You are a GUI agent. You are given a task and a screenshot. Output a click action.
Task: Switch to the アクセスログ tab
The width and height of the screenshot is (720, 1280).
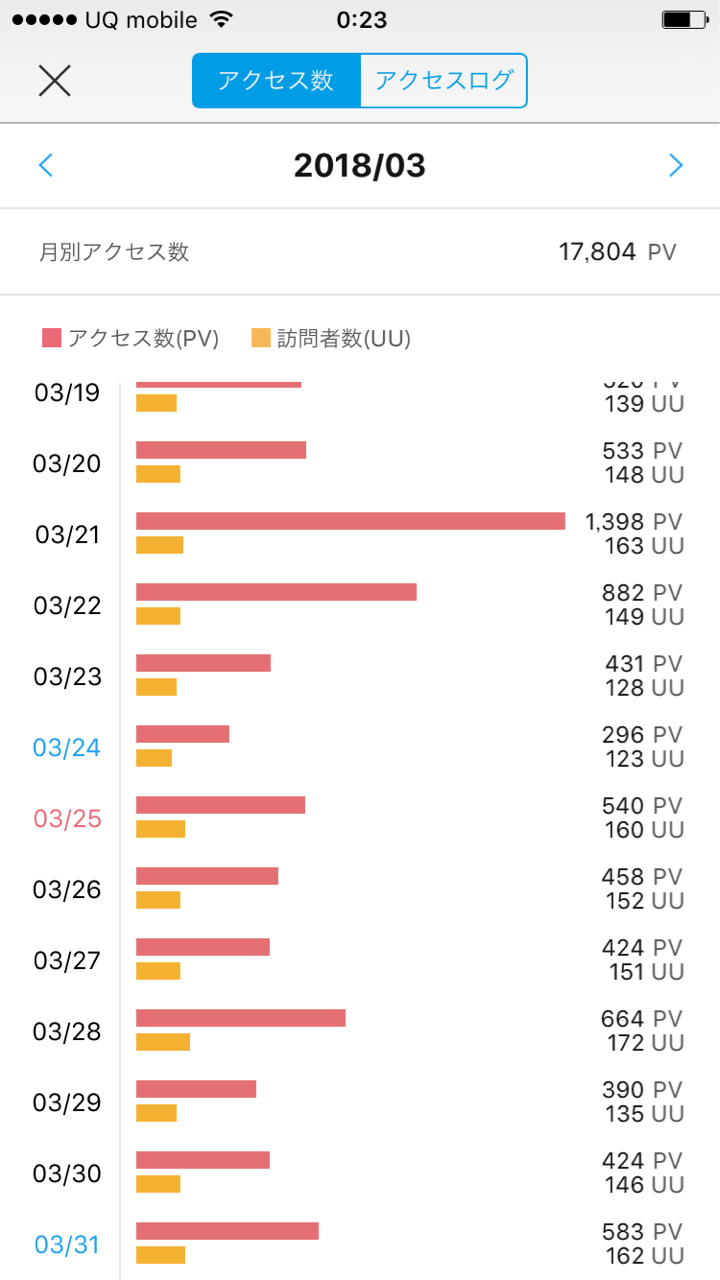pos(444,81)
